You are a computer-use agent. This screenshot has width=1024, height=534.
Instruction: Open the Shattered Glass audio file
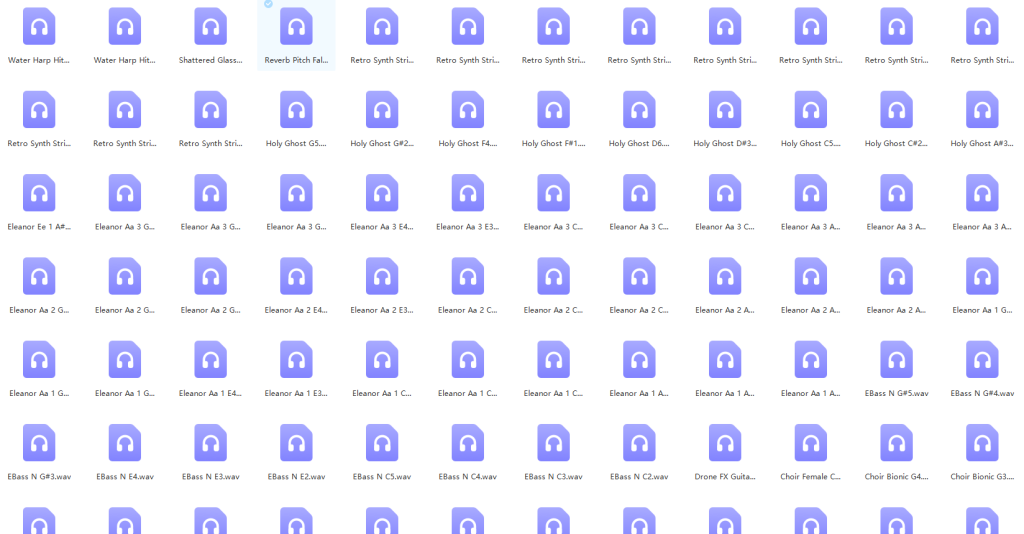tap(210, 27)
